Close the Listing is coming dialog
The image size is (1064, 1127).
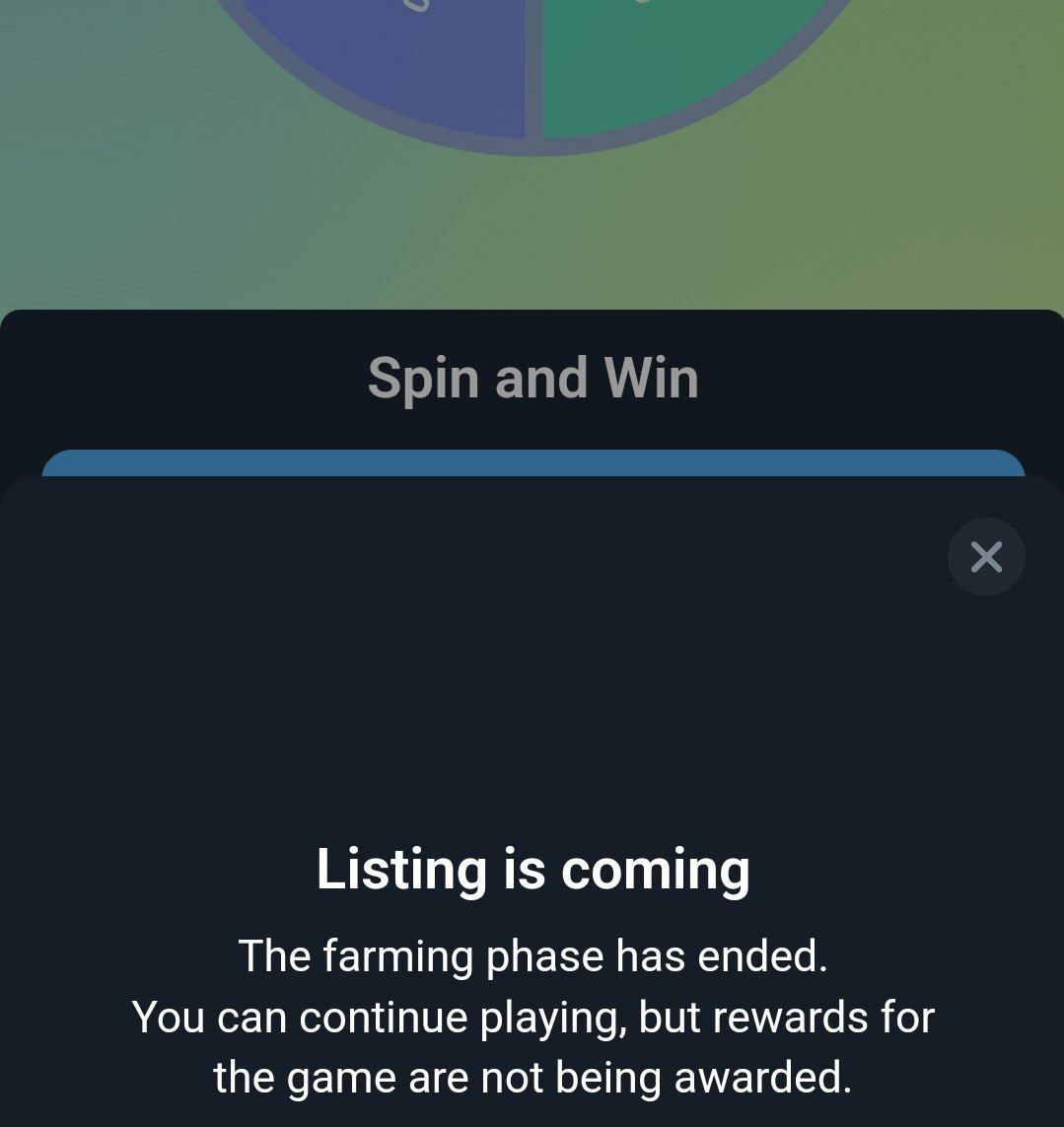985,557
